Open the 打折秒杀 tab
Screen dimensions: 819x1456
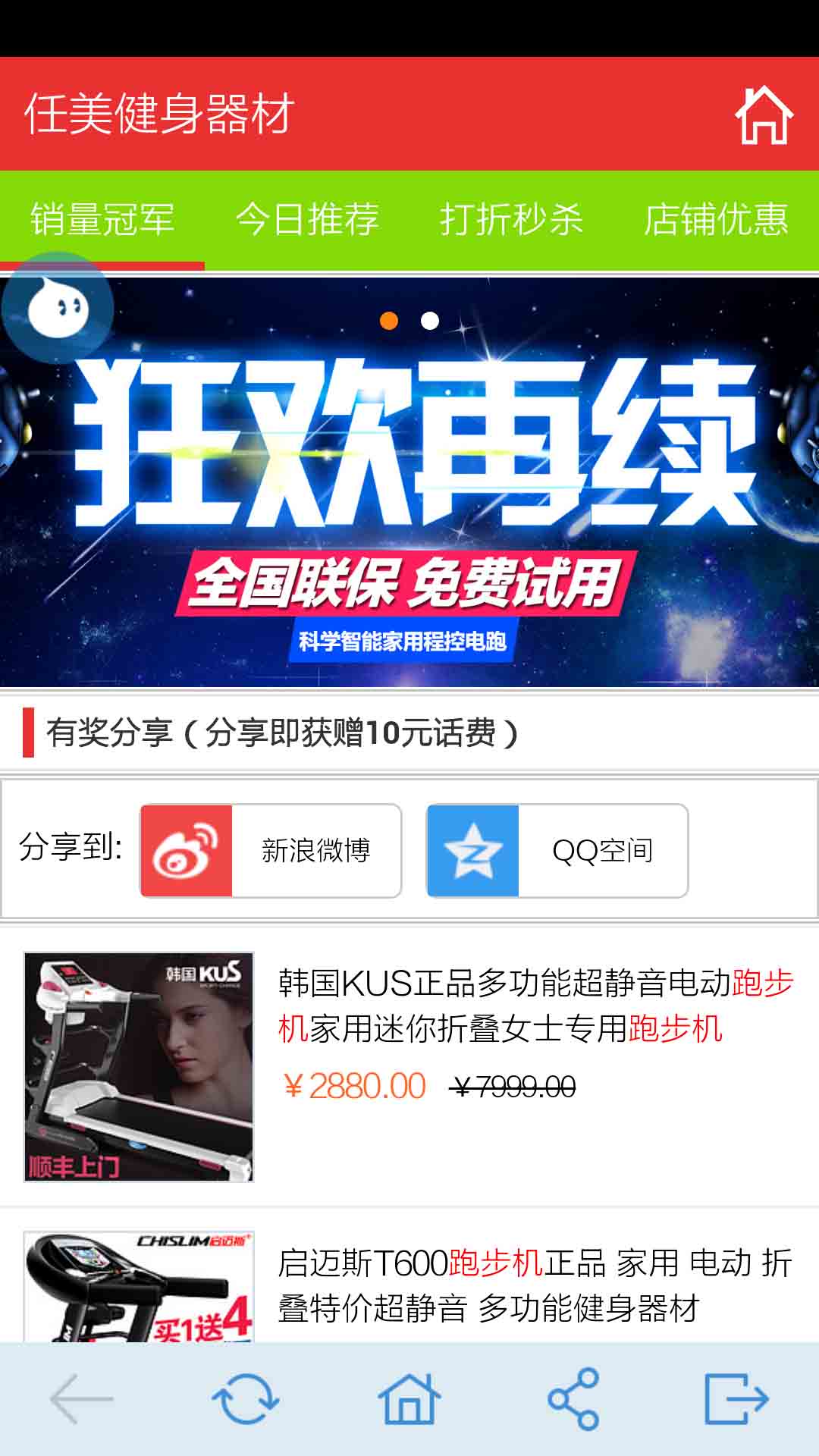tap(512, 220)
